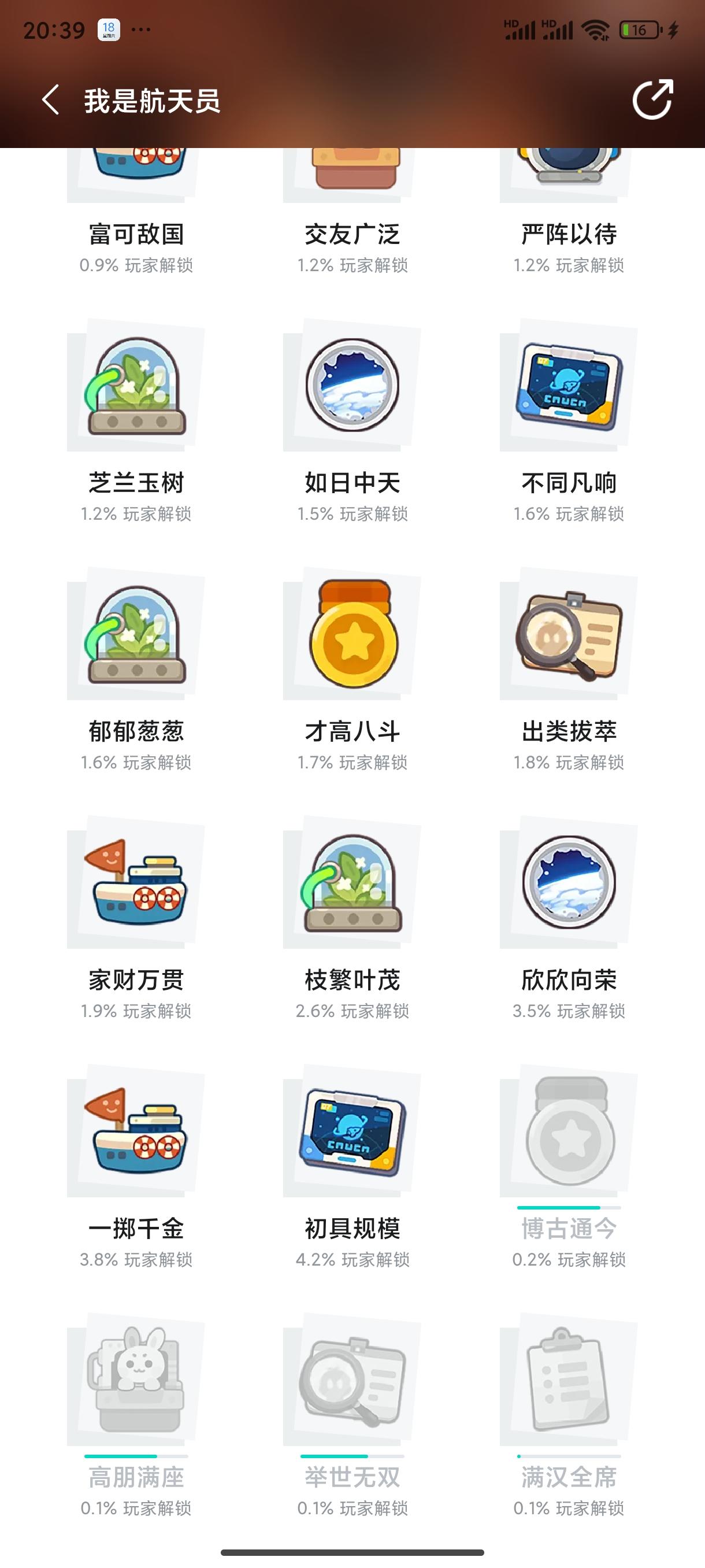Open the locked 博古通今 achievement
The width and height of the screenshot is (705, 1568).
point(569,1132)
